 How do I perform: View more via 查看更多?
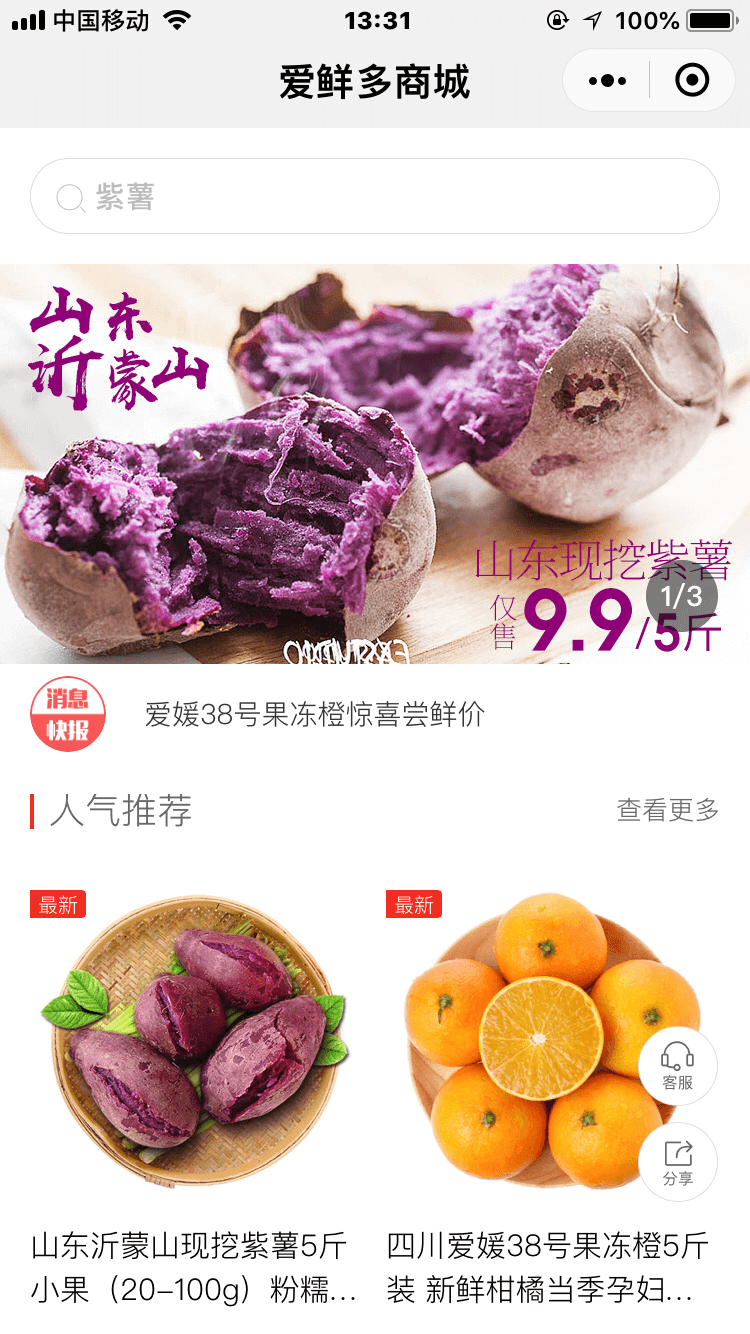coord(667,810)
